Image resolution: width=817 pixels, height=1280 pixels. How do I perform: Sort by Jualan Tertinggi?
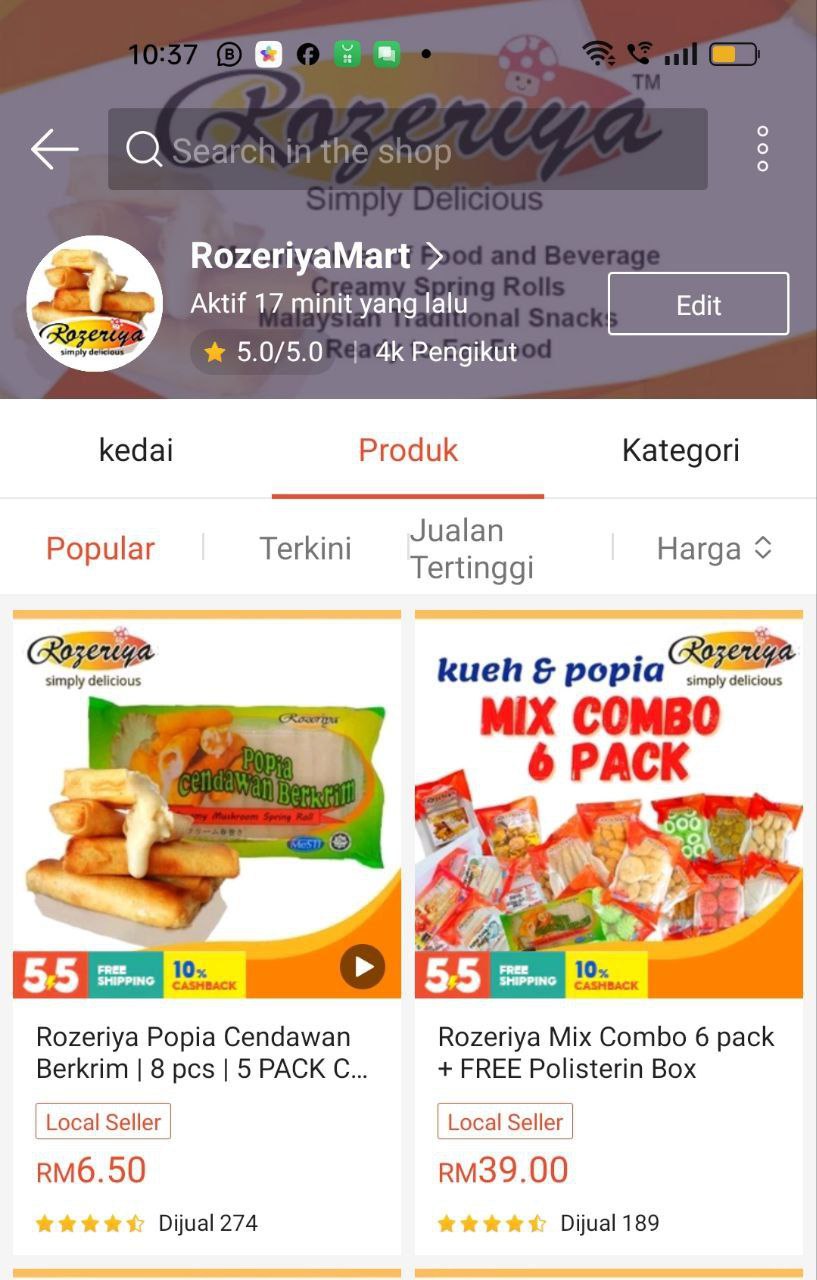pos(472,549)
